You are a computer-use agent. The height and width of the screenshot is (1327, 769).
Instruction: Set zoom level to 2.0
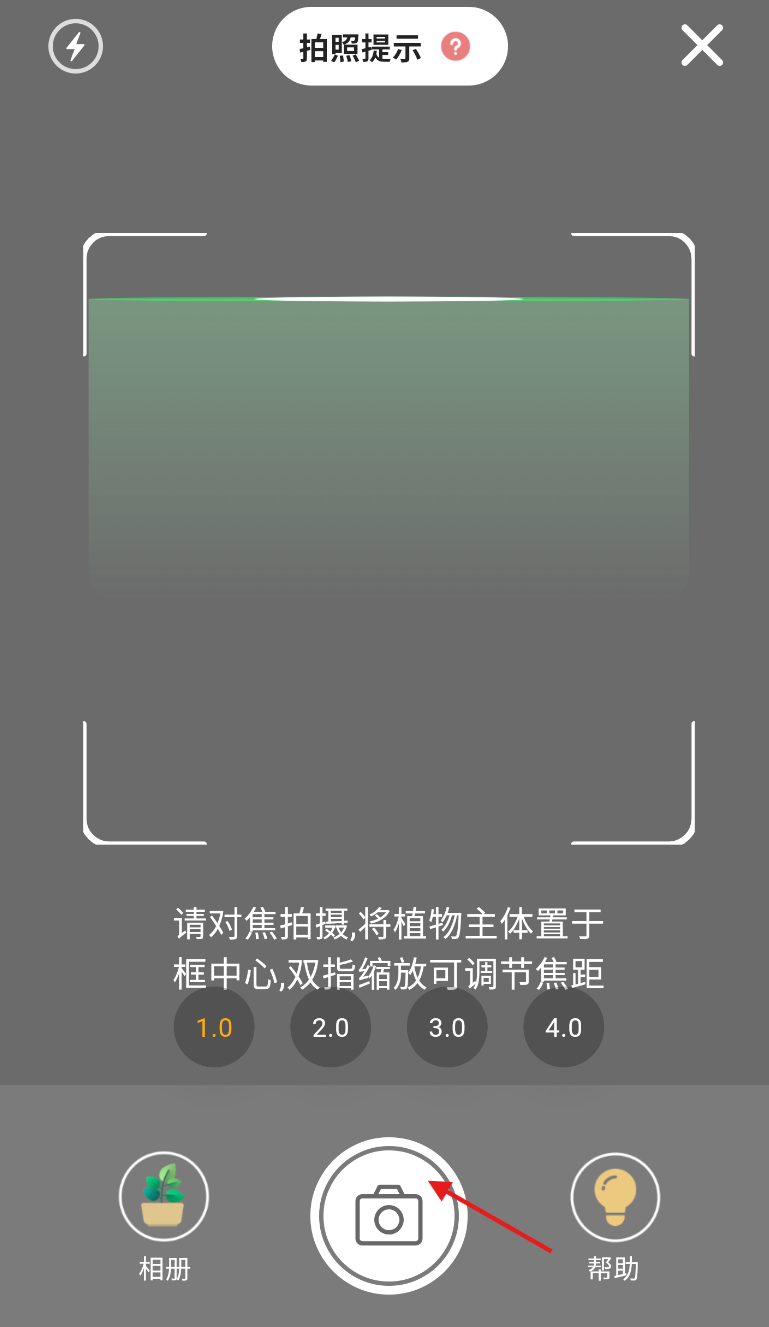(330, 1028)
